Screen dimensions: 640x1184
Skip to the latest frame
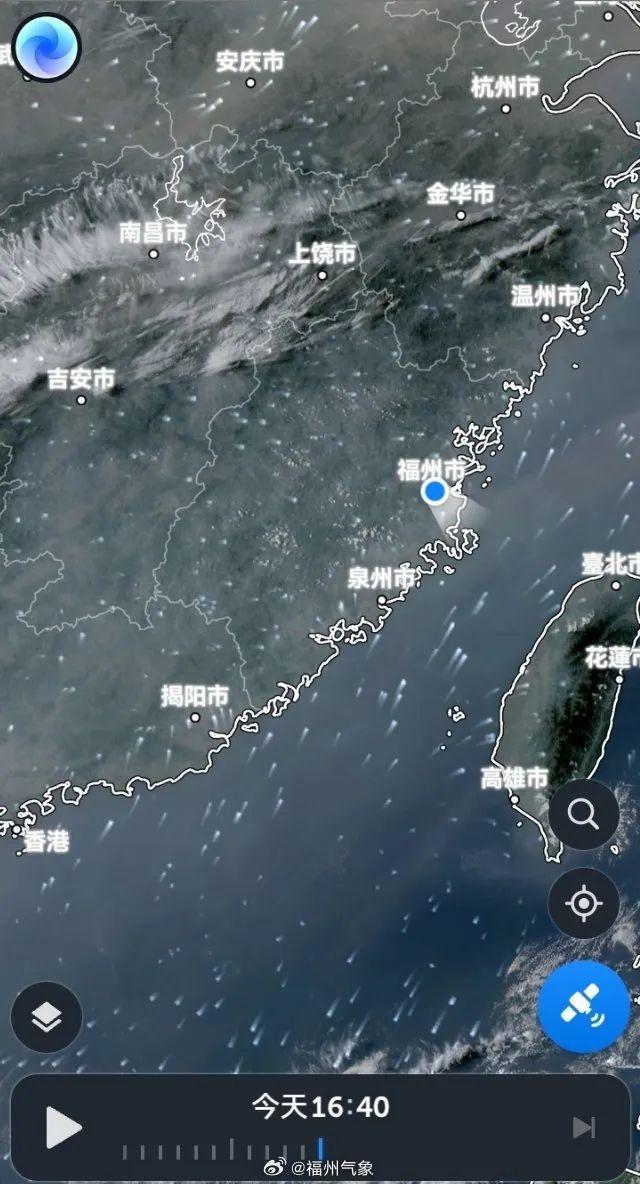coord(583,1128)
